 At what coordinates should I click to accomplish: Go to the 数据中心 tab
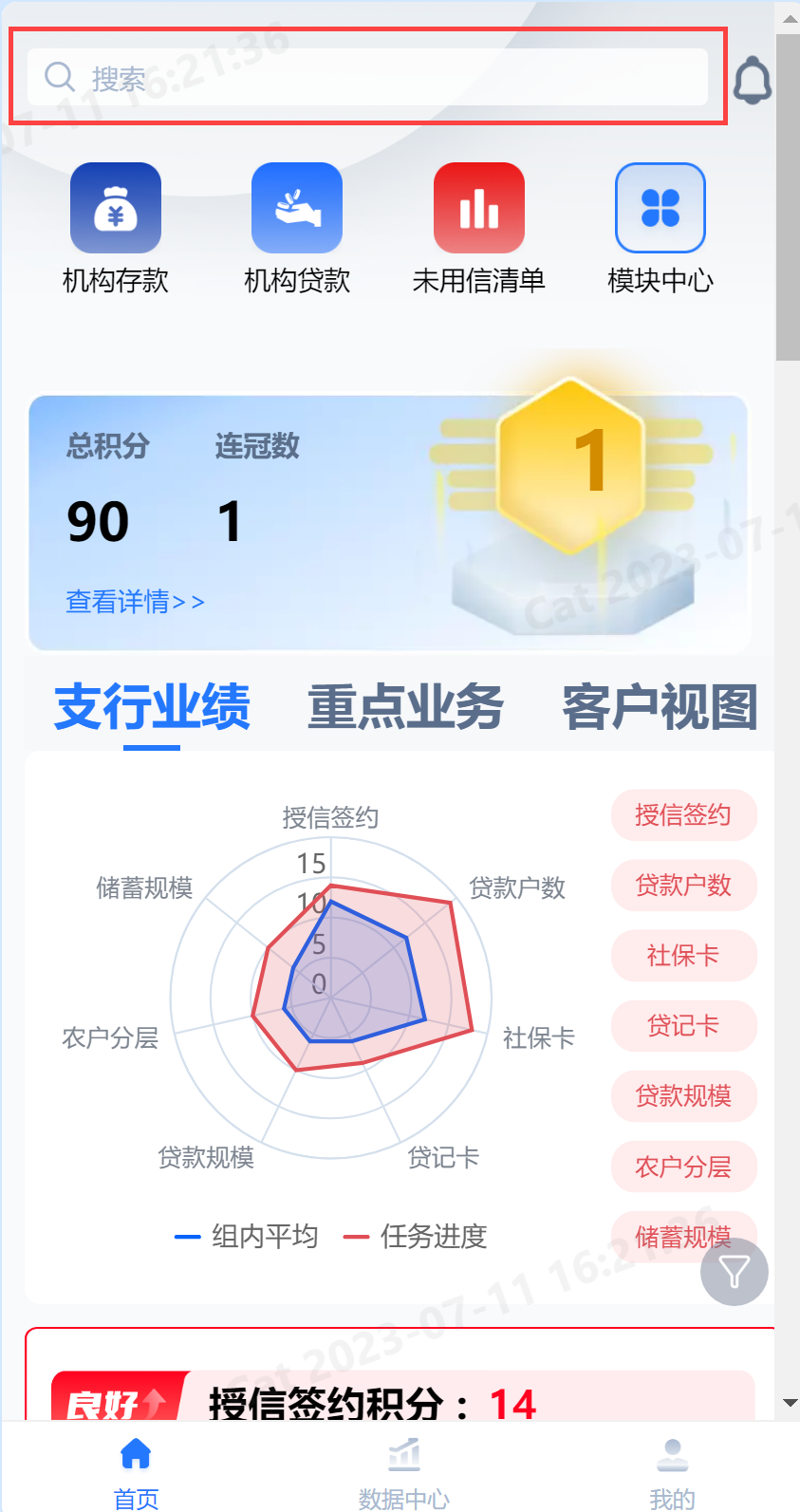coord(403,1469)
